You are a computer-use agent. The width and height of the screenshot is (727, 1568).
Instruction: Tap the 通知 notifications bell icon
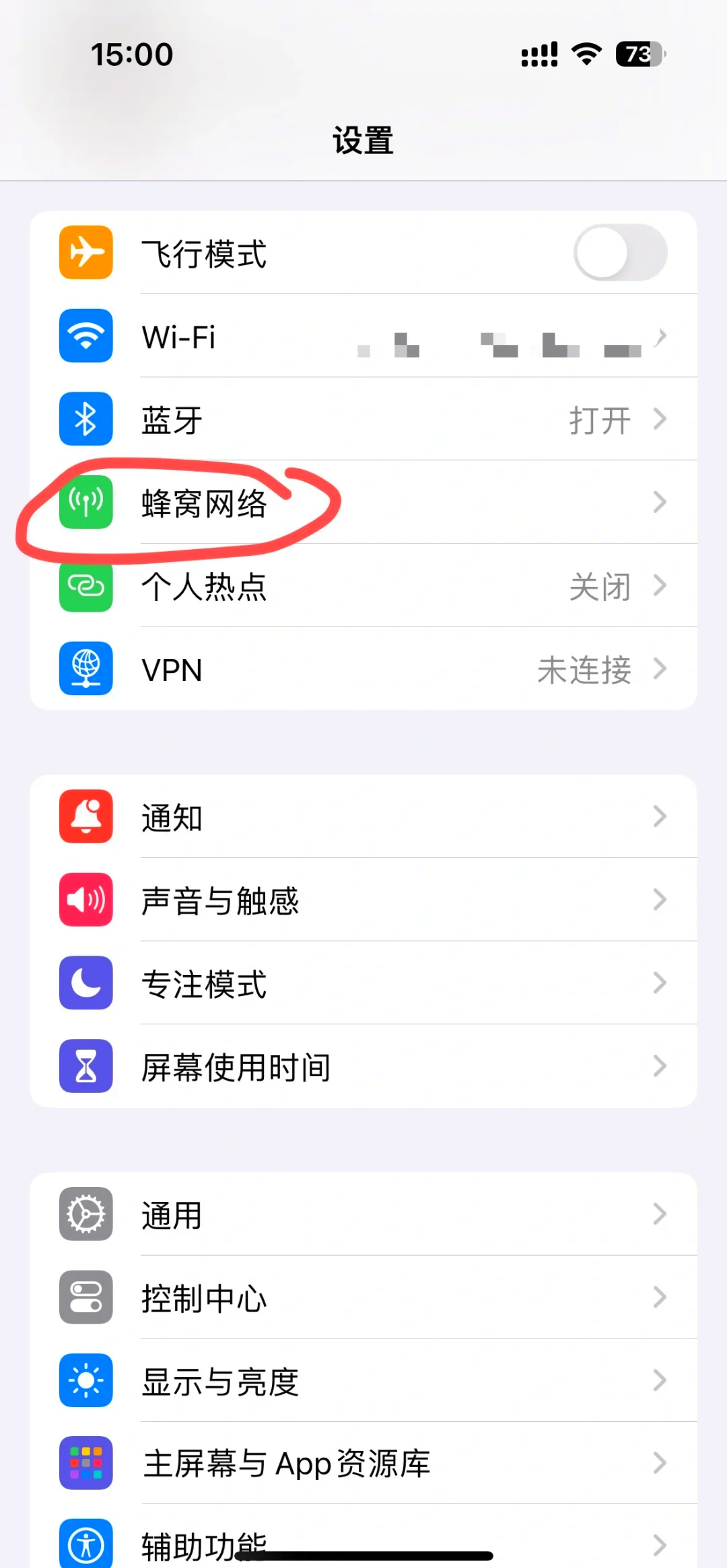coord(85,816)
